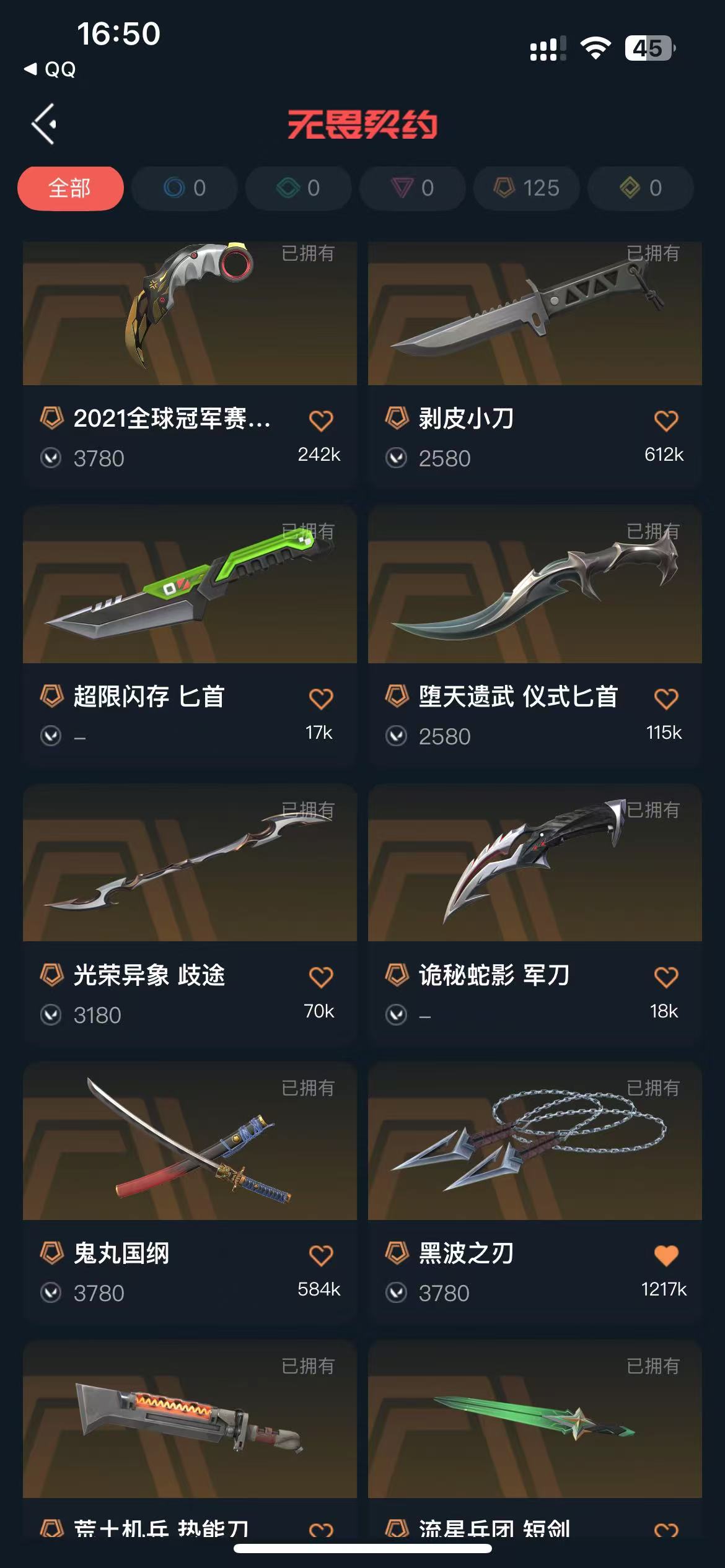Select the green diamond tier filter
The height and width of the screenshot is (1568, 725).
pyautogui.click(x=299, y=188)
